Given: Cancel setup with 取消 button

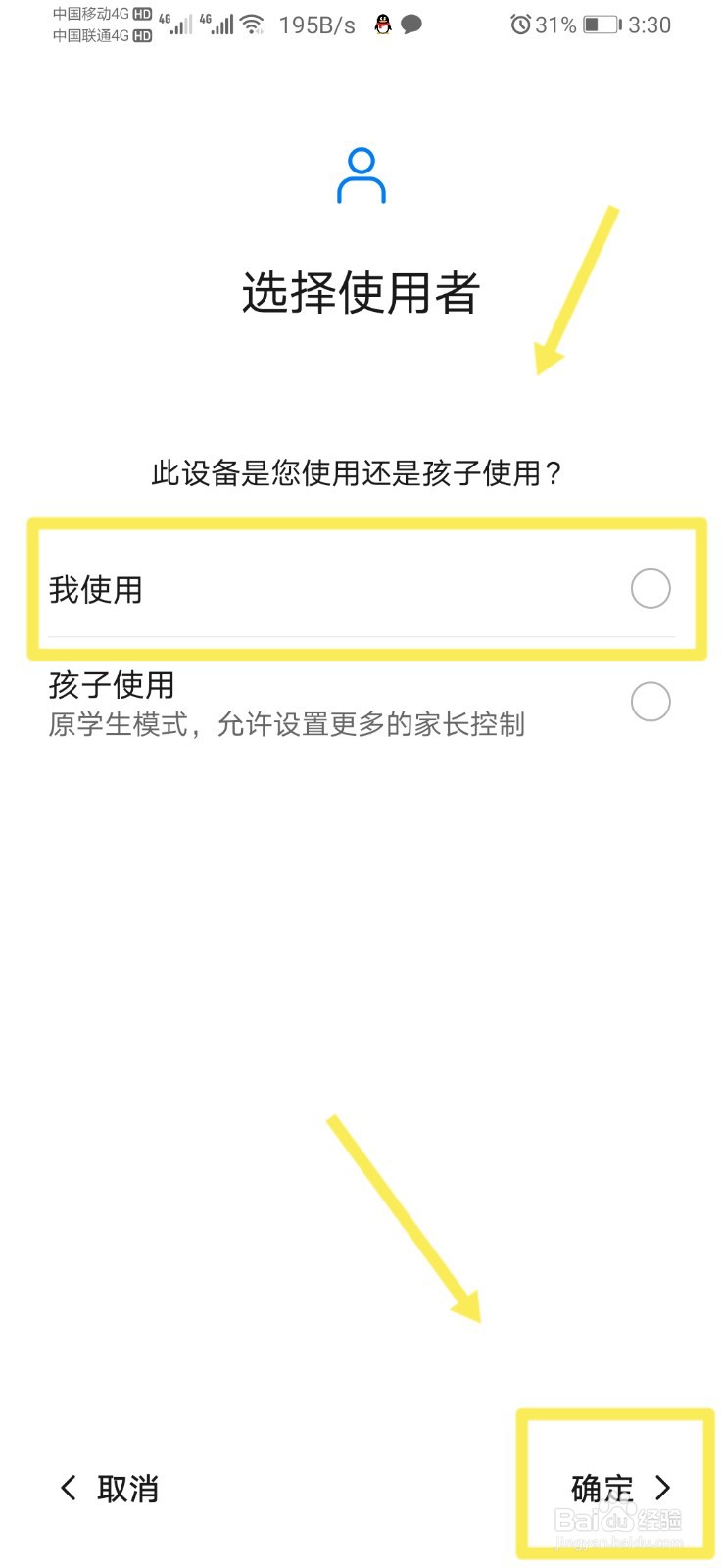Looking at the screenshot, I should (127, 1489).
